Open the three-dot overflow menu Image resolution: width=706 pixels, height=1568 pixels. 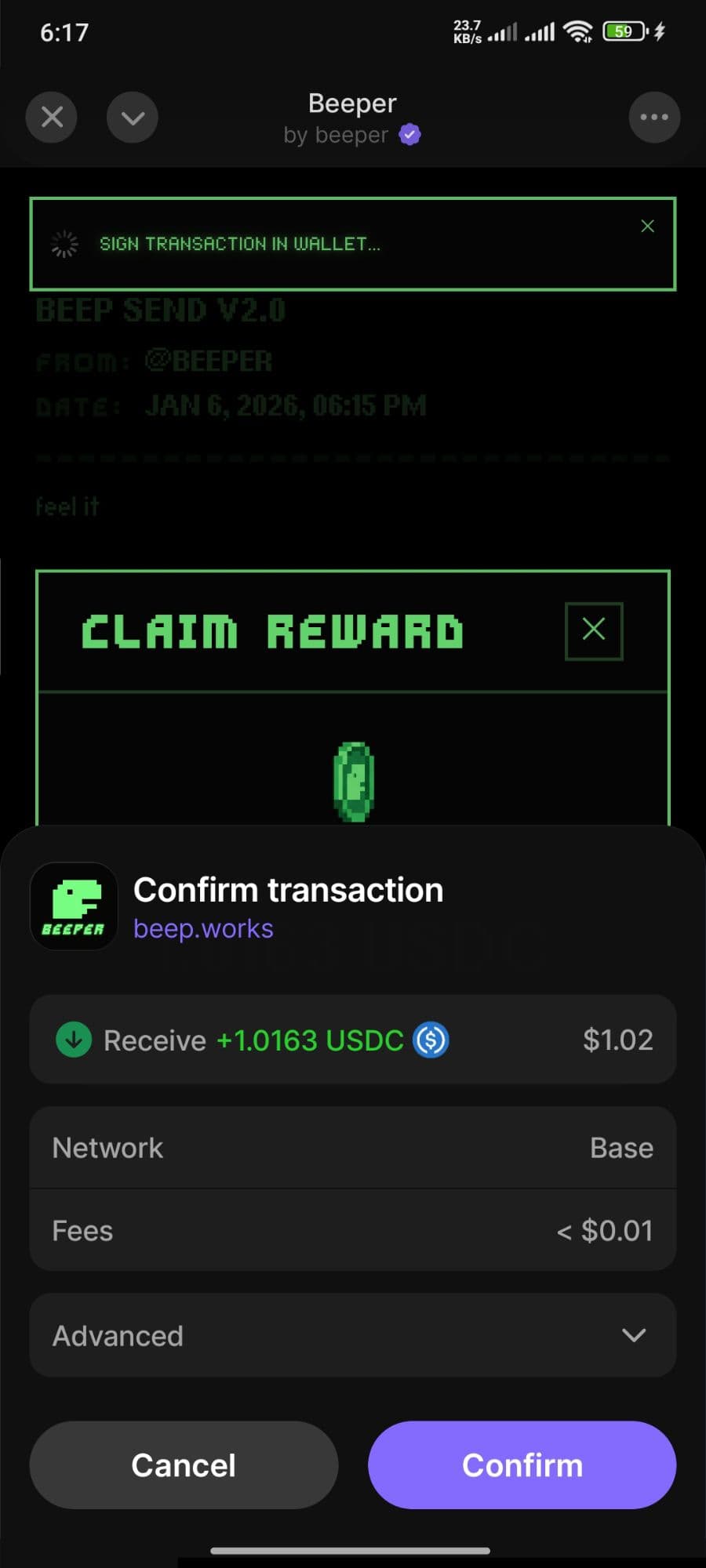(x=653, y=118)
